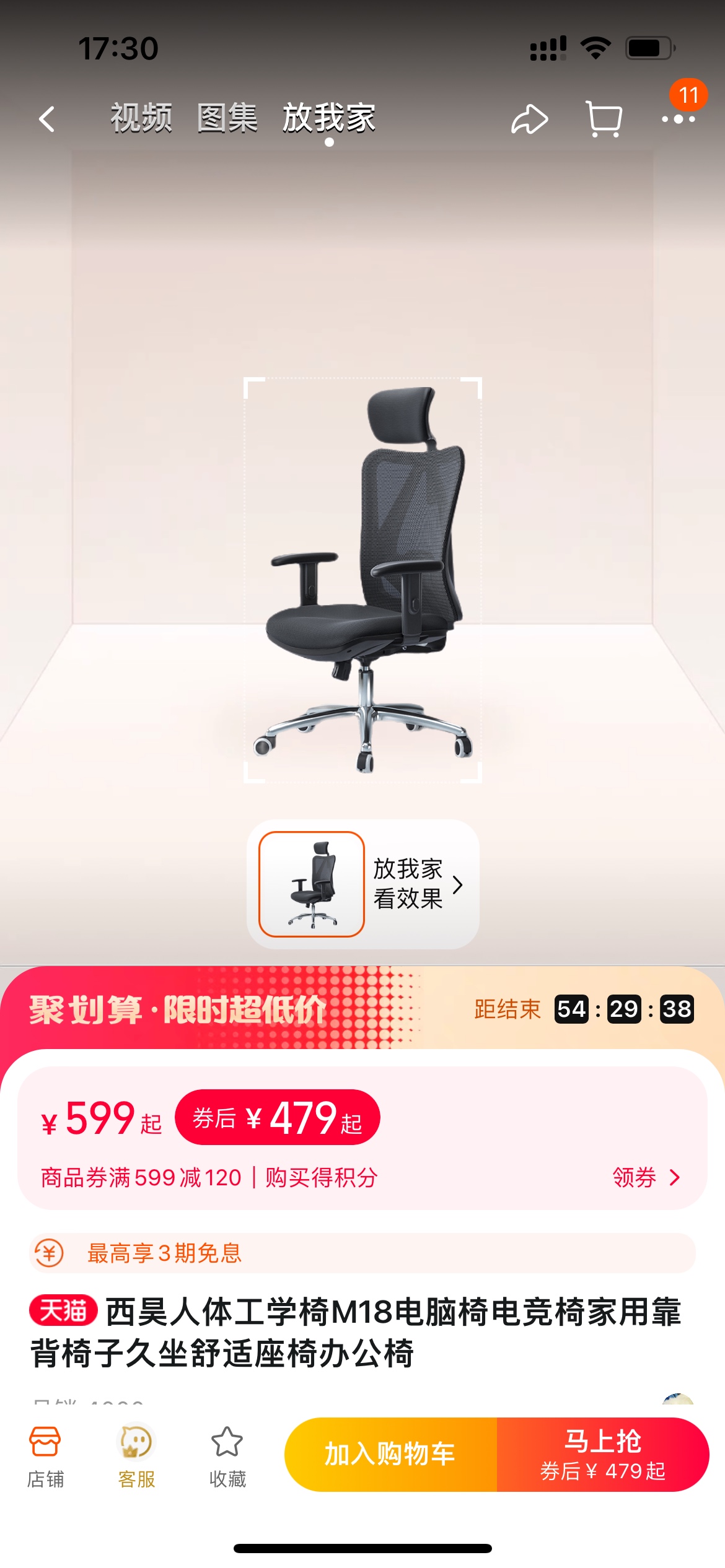The height and width of the screenshot is (1568, 725).
Task: Buy now with 马上抢 button
Action: click(x=602, y=1454)
